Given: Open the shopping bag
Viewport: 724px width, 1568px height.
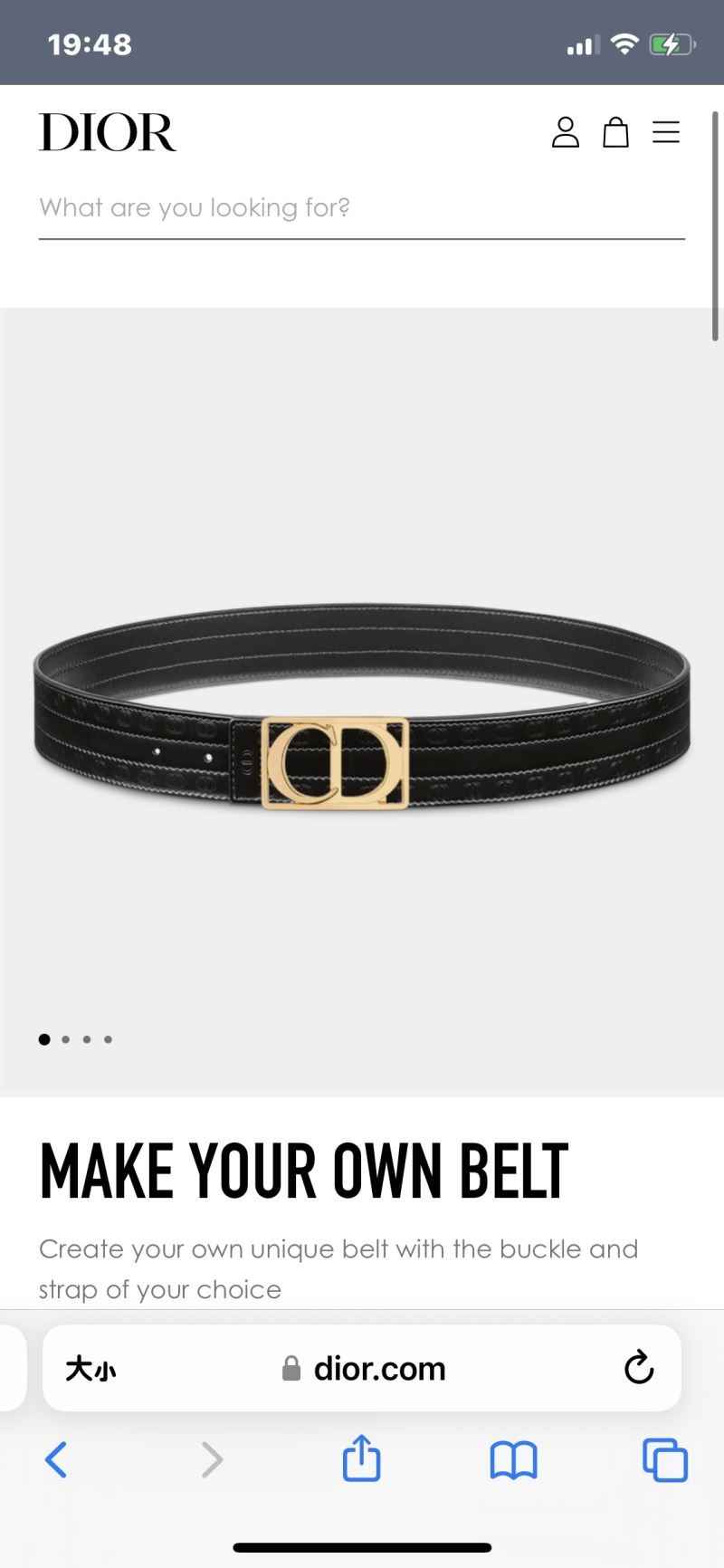Looking at the screenshot, I should coord(616,132).
